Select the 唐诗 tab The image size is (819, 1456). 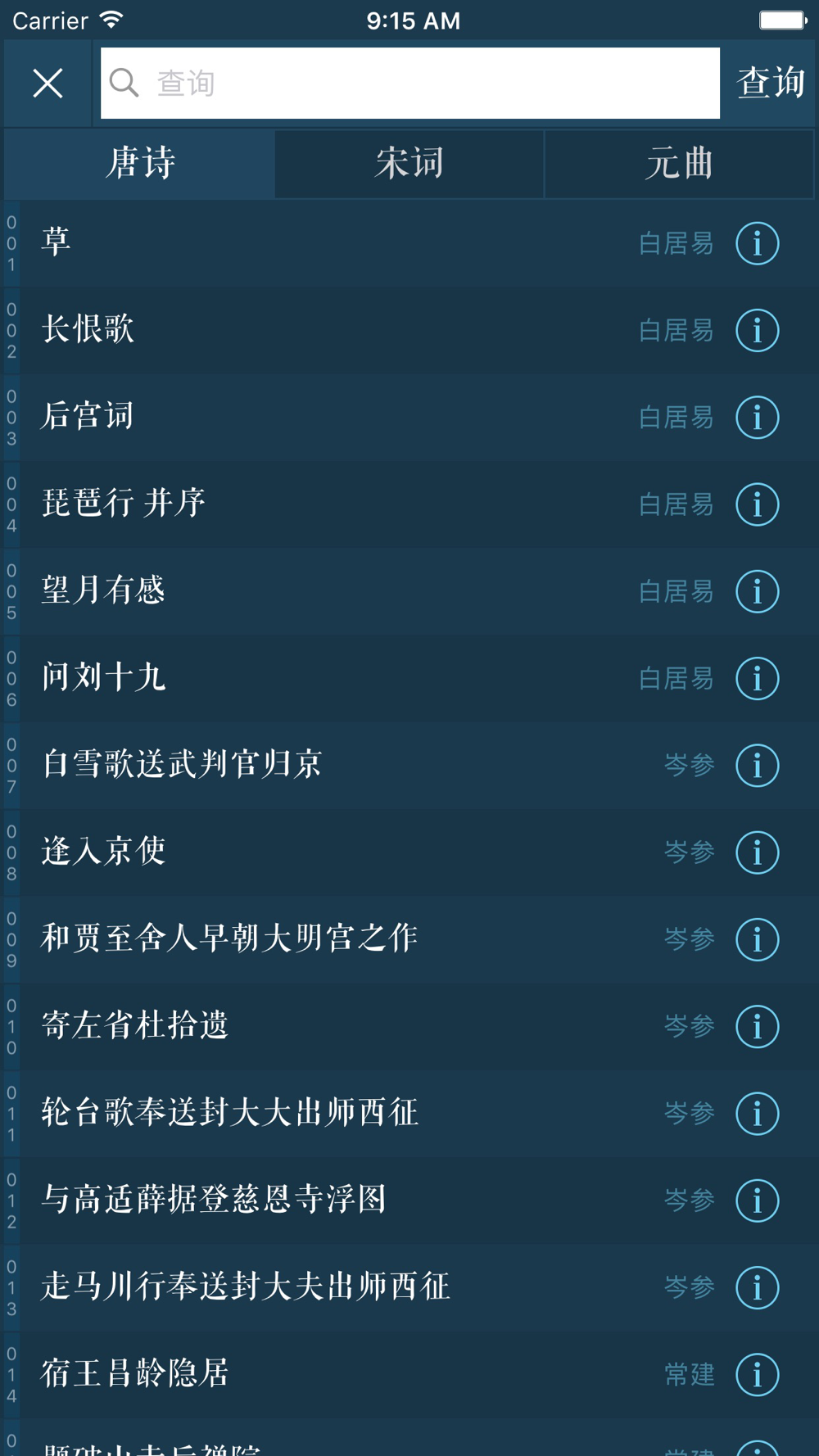pyautogui.click(x=140, y=164)
